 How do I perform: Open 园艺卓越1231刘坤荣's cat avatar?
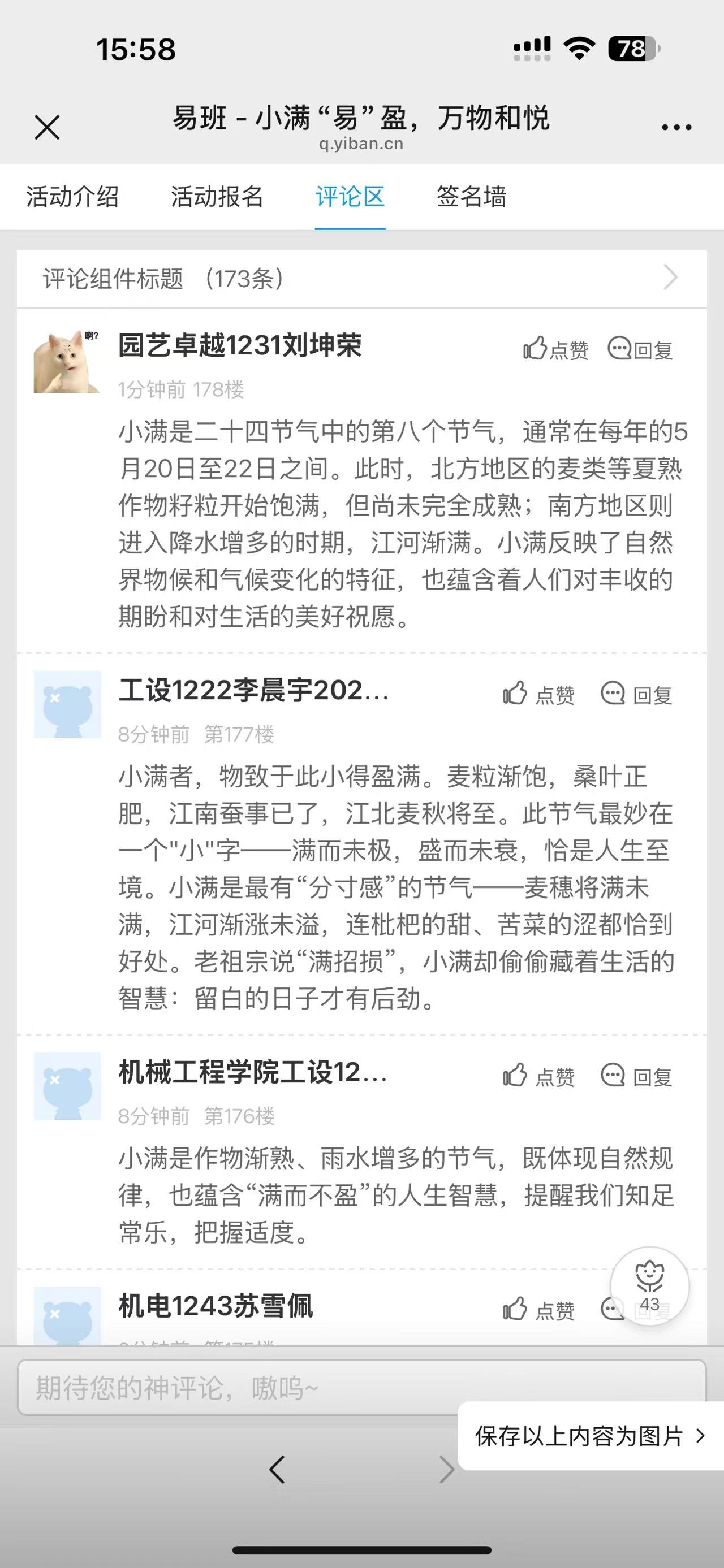[66, 362]
